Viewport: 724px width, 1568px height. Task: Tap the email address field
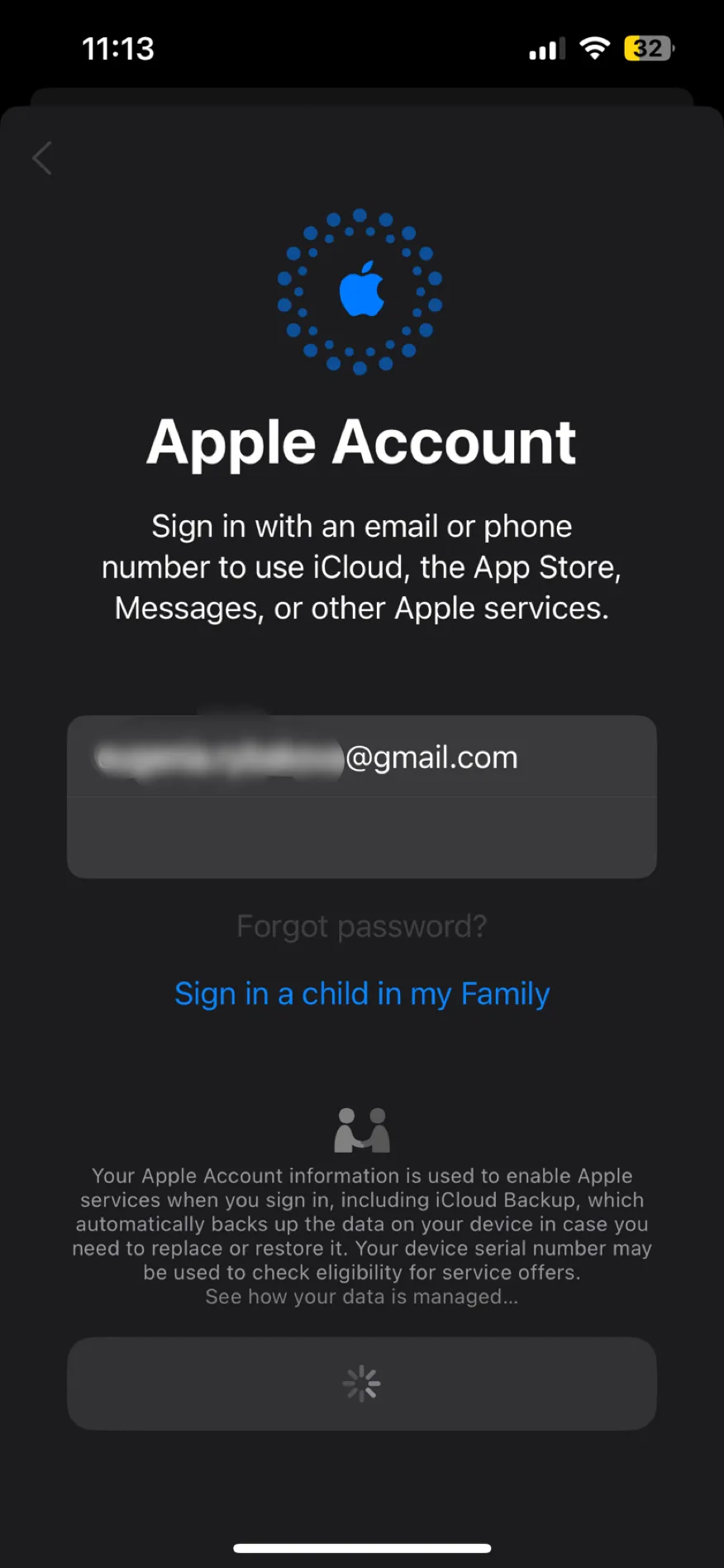(x=362, y=757)
